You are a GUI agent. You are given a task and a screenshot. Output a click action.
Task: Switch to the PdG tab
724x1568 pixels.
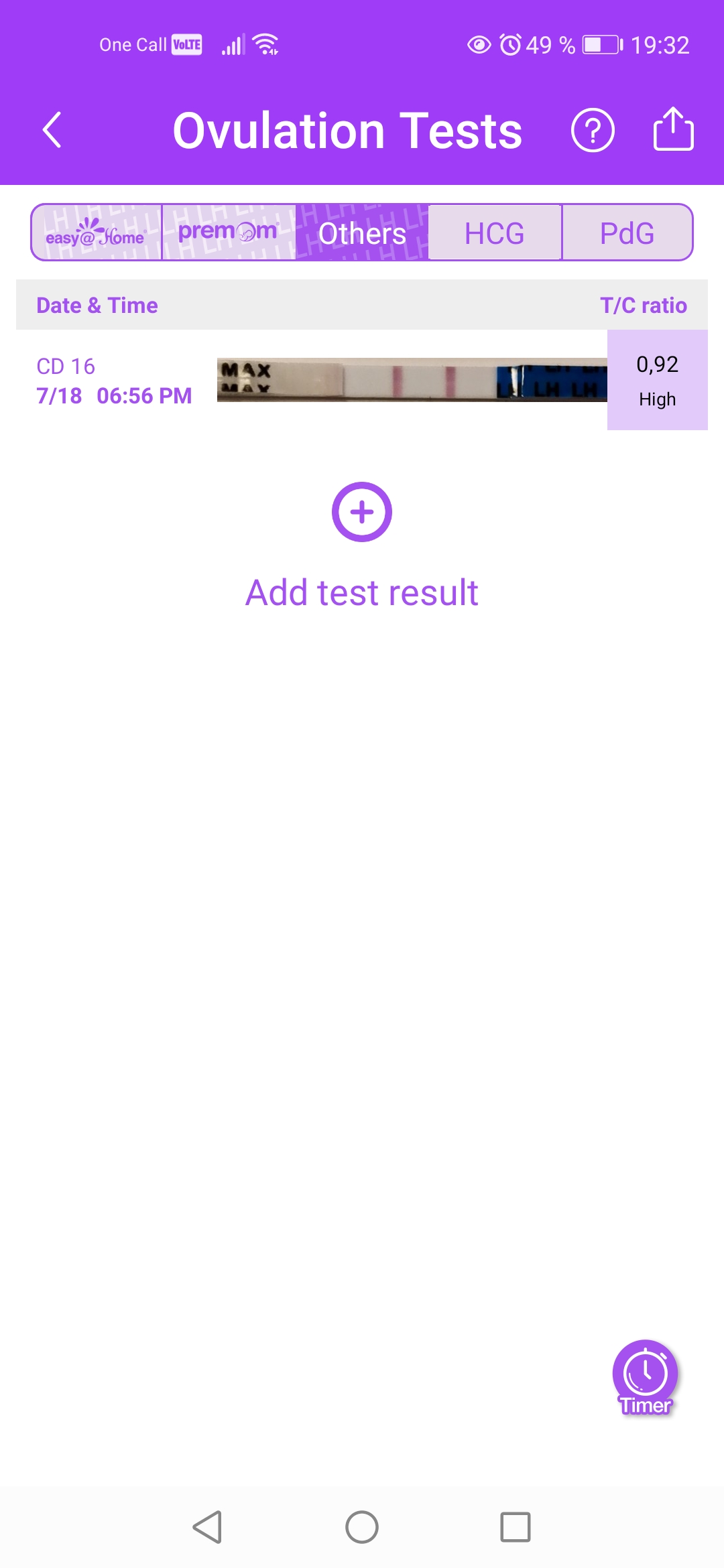pos(627,233)
